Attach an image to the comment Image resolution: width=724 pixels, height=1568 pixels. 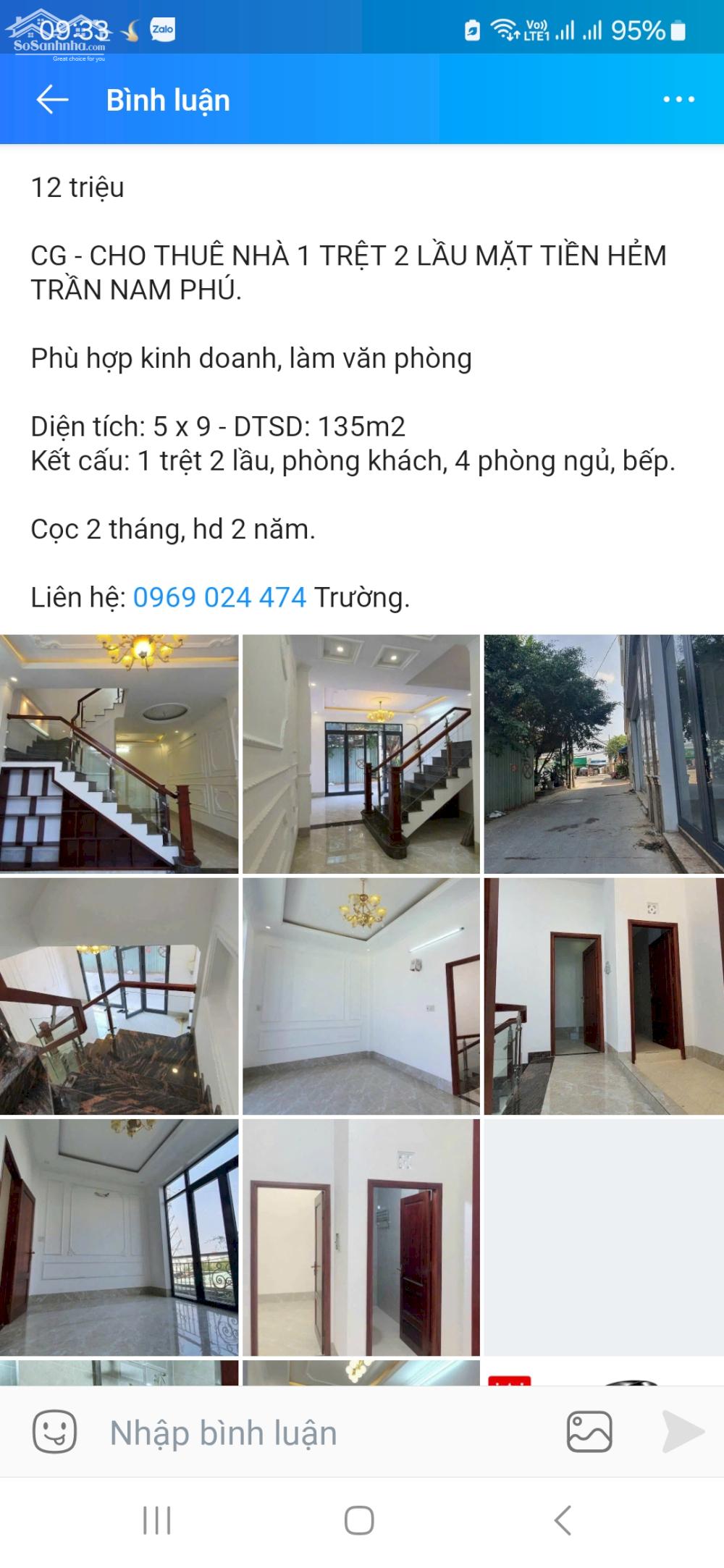coord(589,1432)
